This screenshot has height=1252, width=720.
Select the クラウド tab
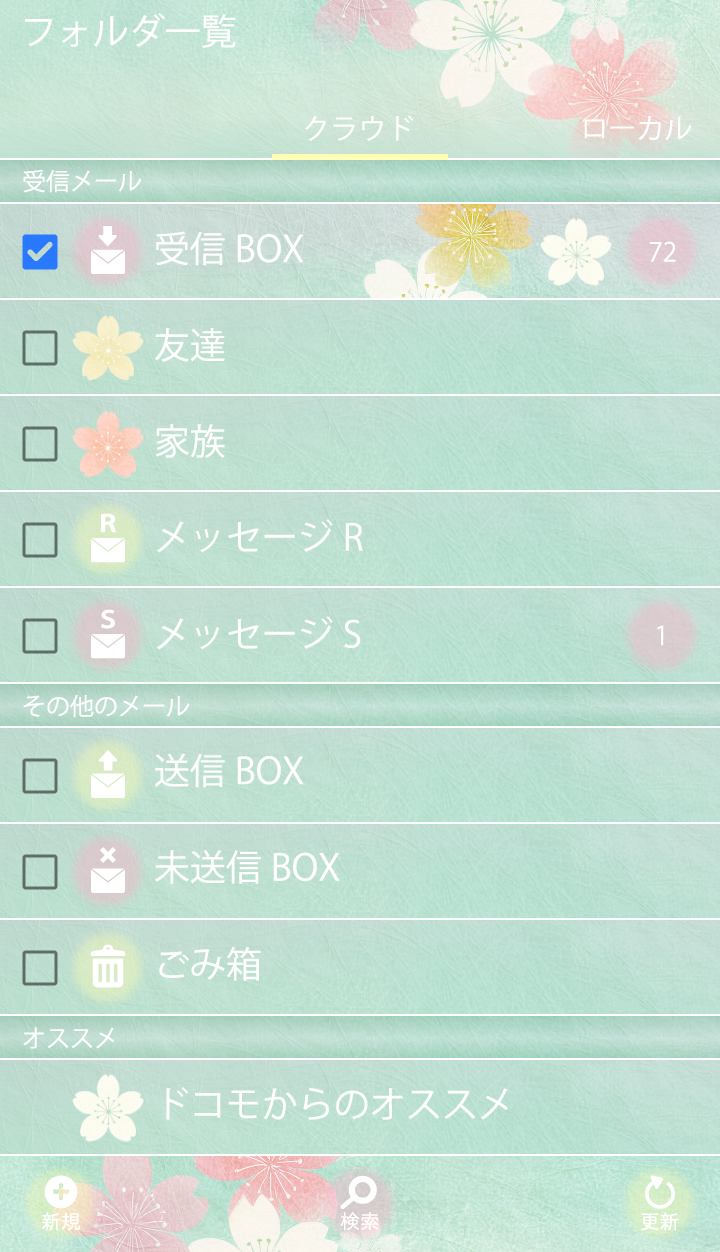[359, 129]
